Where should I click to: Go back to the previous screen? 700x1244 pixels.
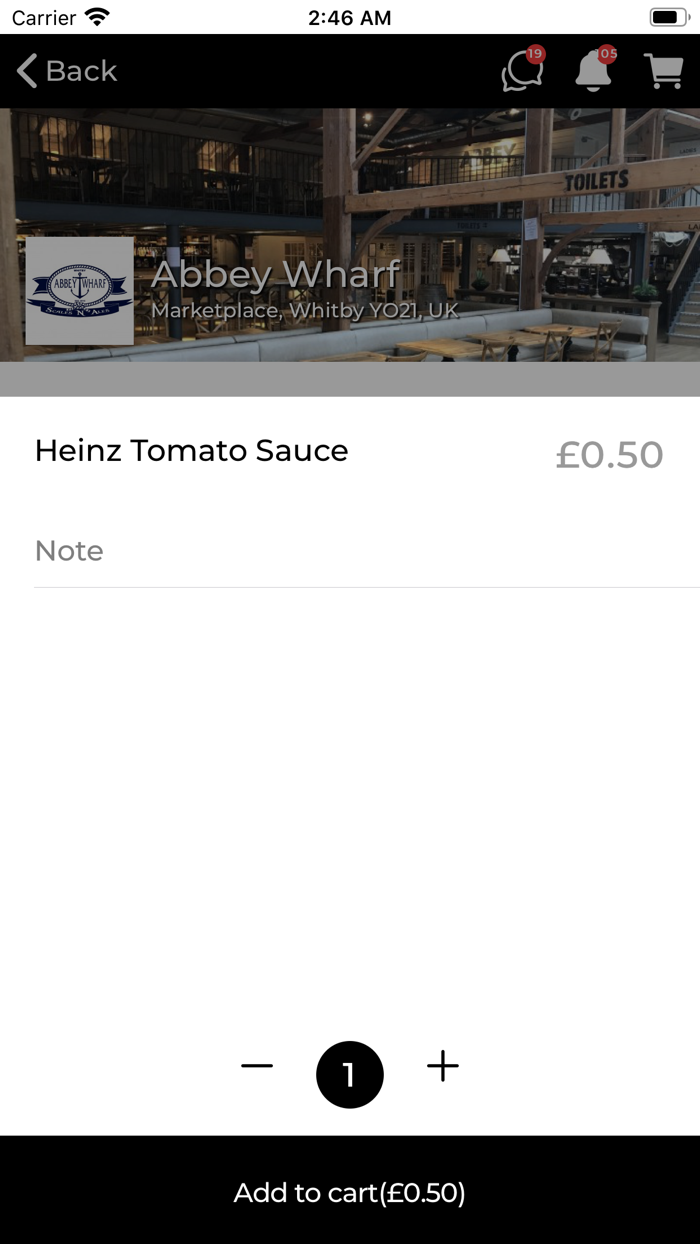67,71
